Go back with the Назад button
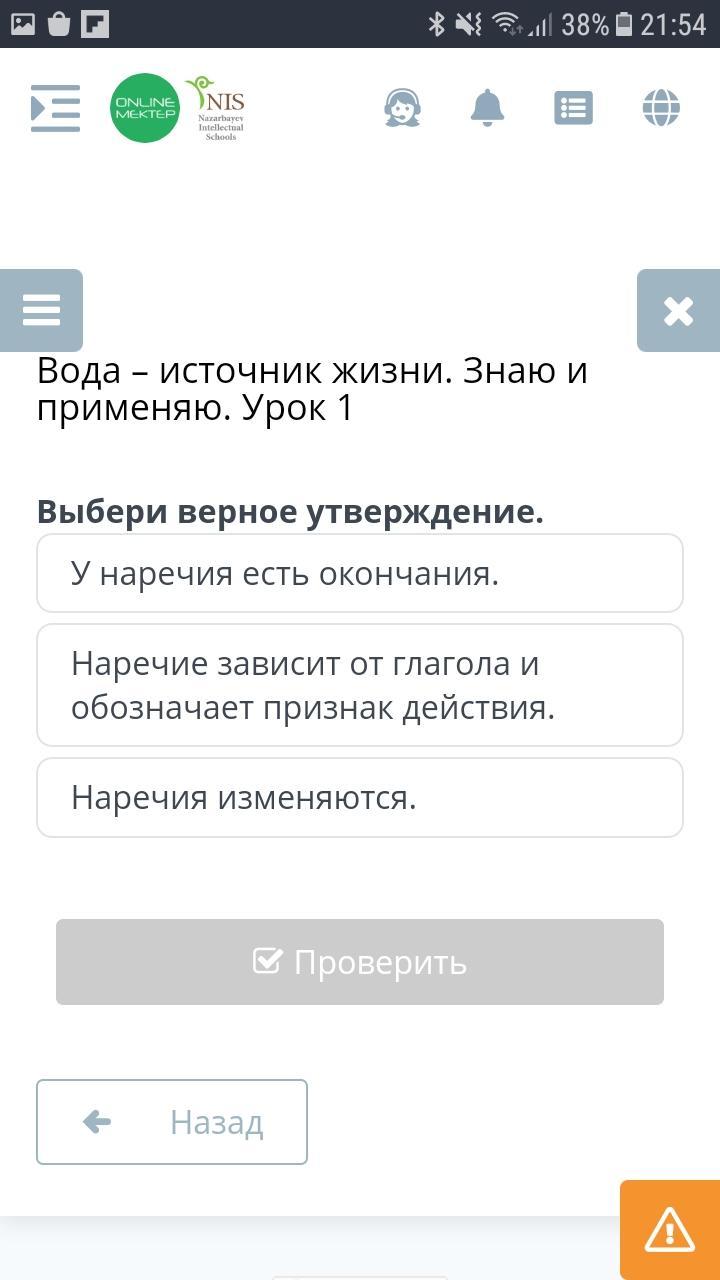The width and height of the screenshot is (720, 1280). coord(172,1122)
